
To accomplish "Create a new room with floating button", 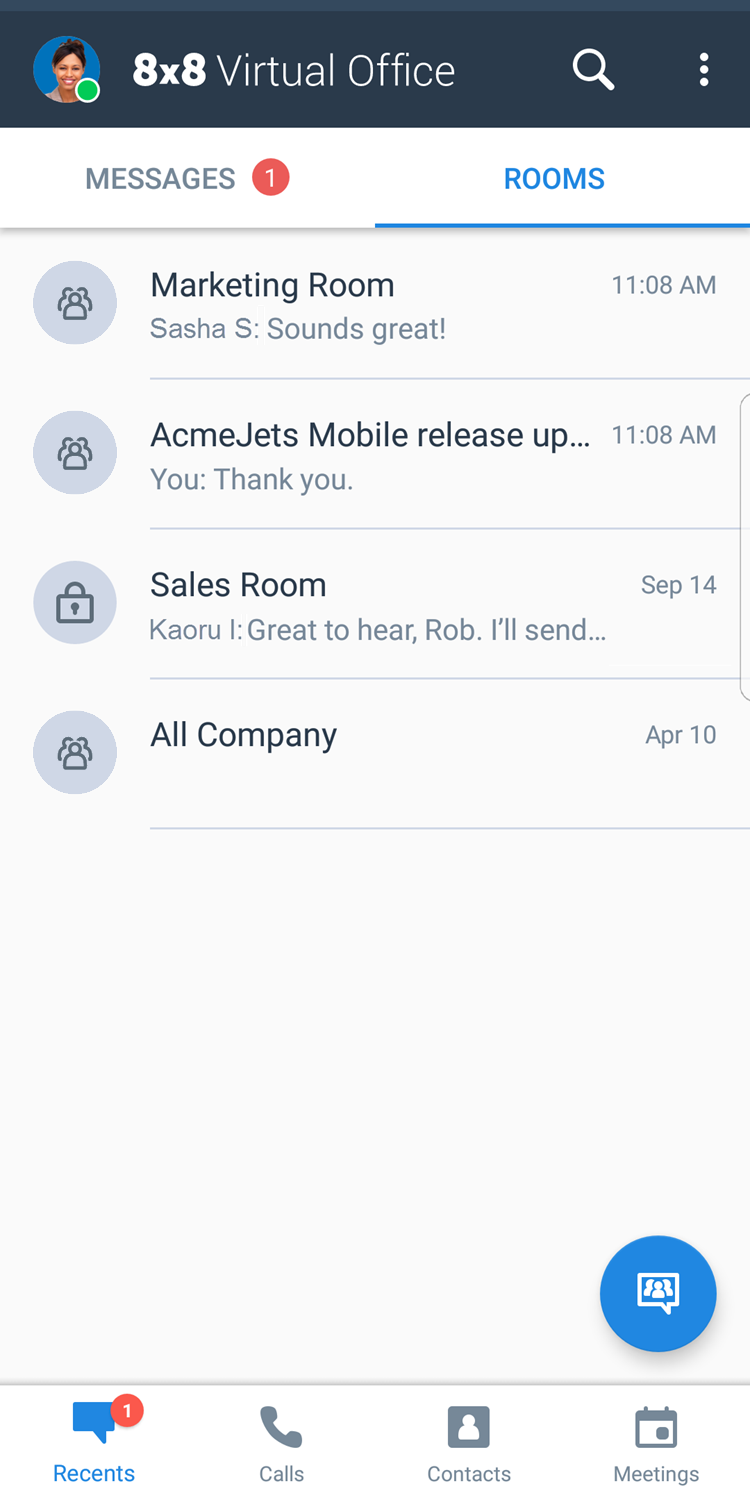I will (x=658, y=1294).
